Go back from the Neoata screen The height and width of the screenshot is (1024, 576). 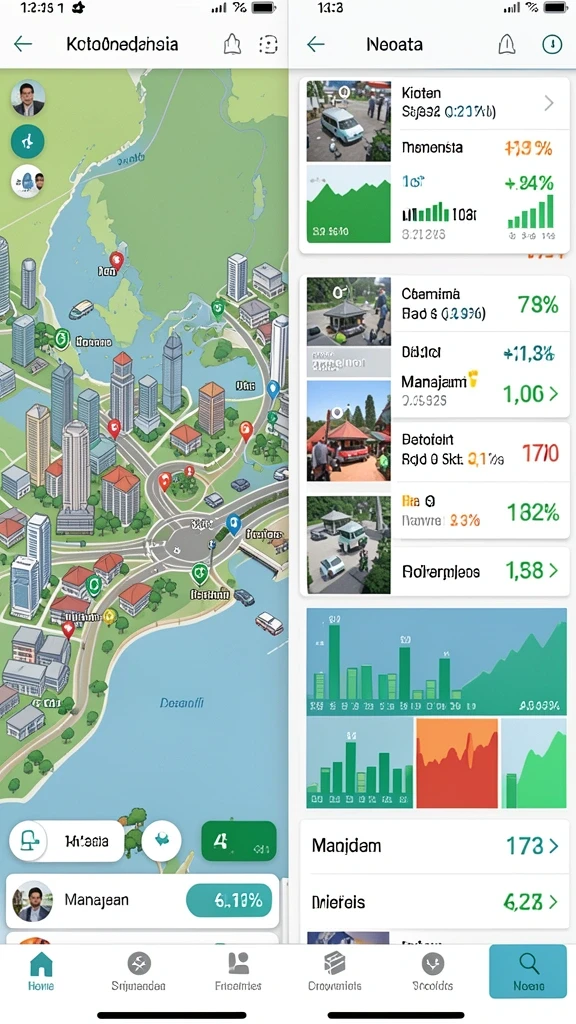pyautogui.click(x=315, y=44)
